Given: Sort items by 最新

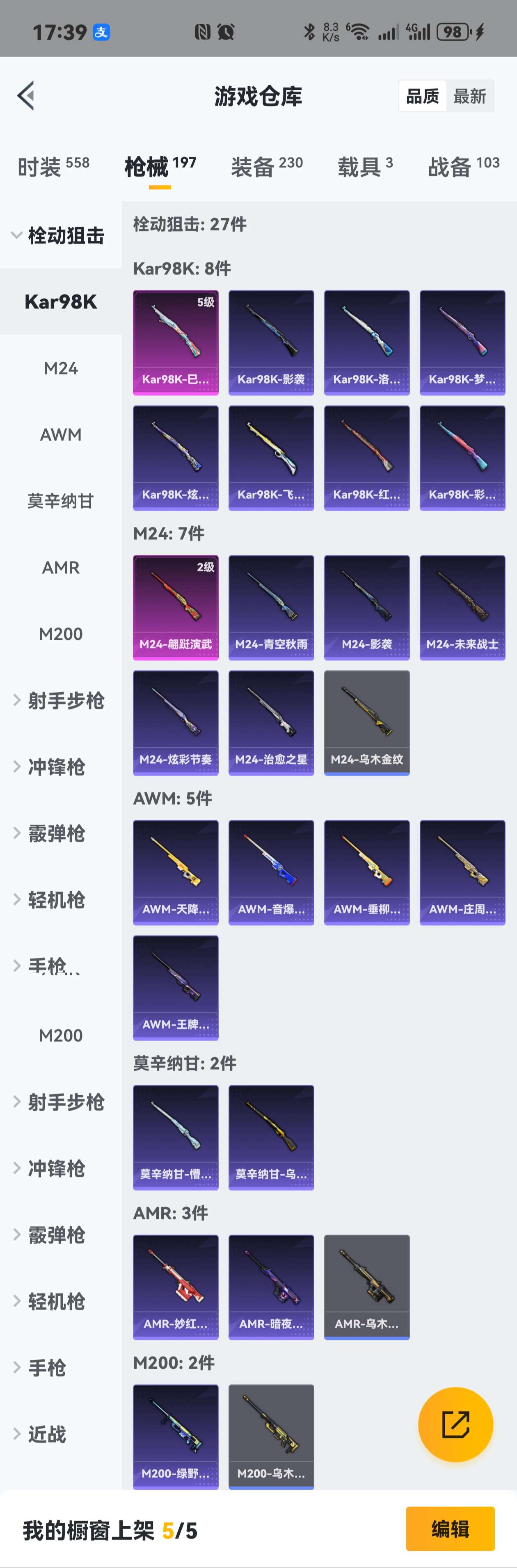Looking at the screenshot, I should tap(469, 96).
